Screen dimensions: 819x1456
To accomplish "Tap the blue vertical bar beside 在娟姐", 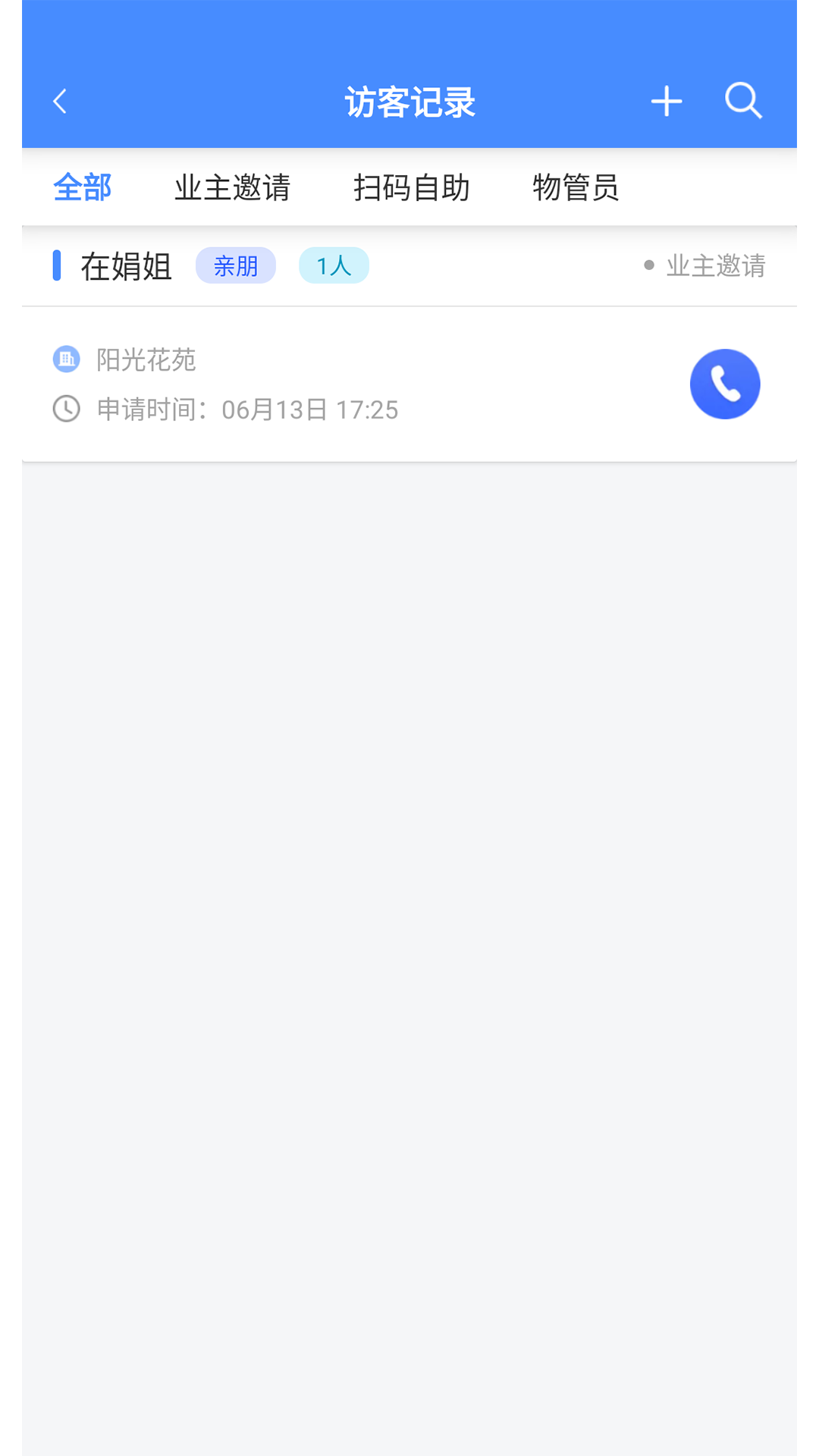I will coord(58,265).
